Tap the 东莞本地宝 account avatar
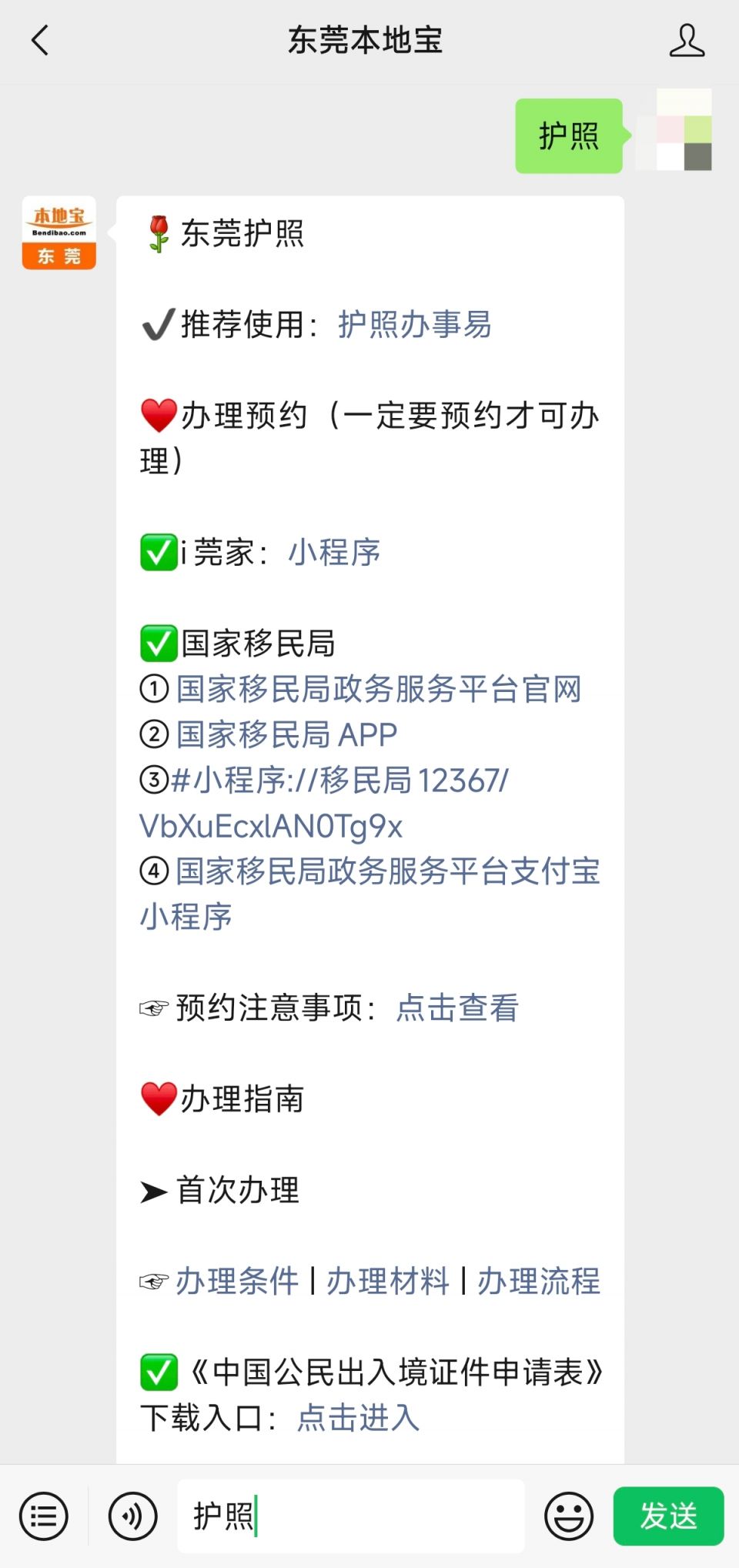The height and width of the screenshot is (1568, 739). 59,232
